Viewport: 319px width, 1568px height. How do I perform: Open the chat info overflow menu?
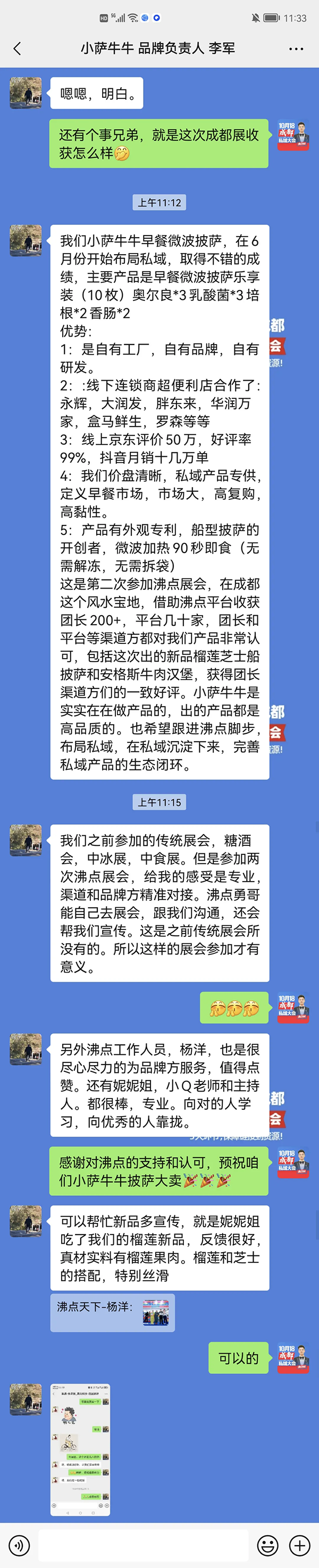click(296, 49)
